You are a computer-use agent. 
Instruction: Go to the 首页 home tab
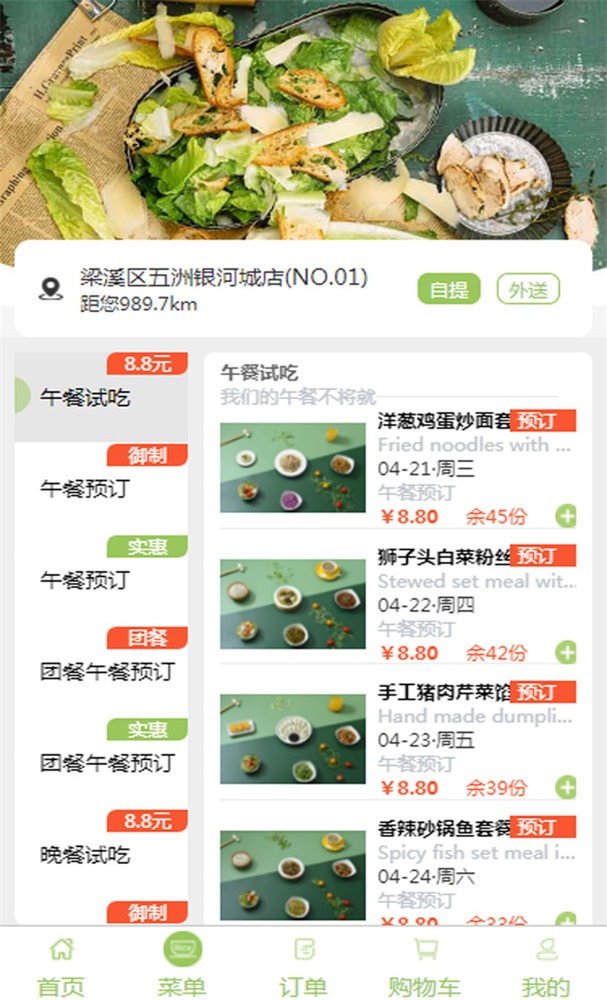(61, 966)
